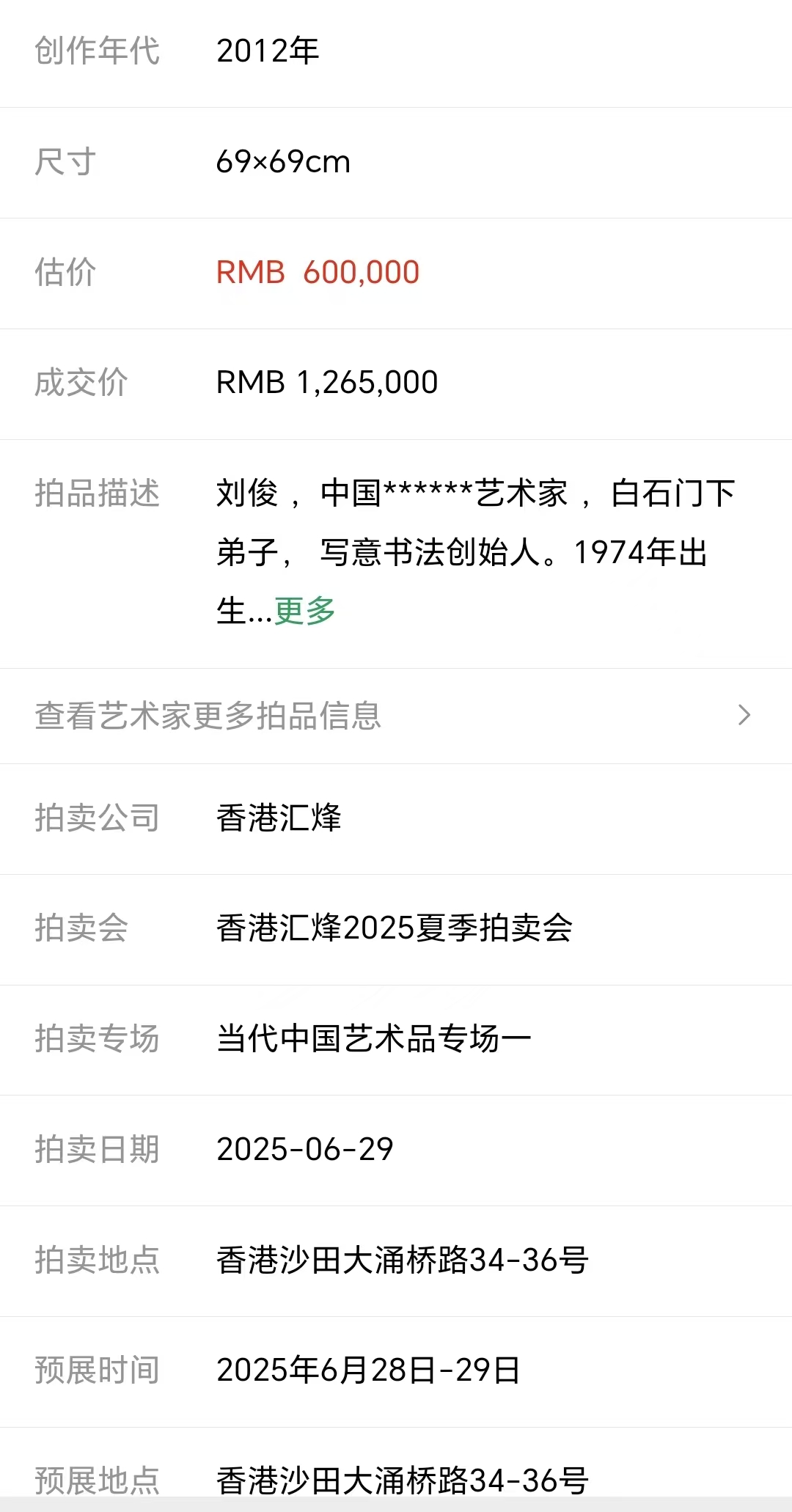Open 查看艺术家更多拍品信息 row
Viewport: 792px width, 1512px height.
(x=396, y=716)
